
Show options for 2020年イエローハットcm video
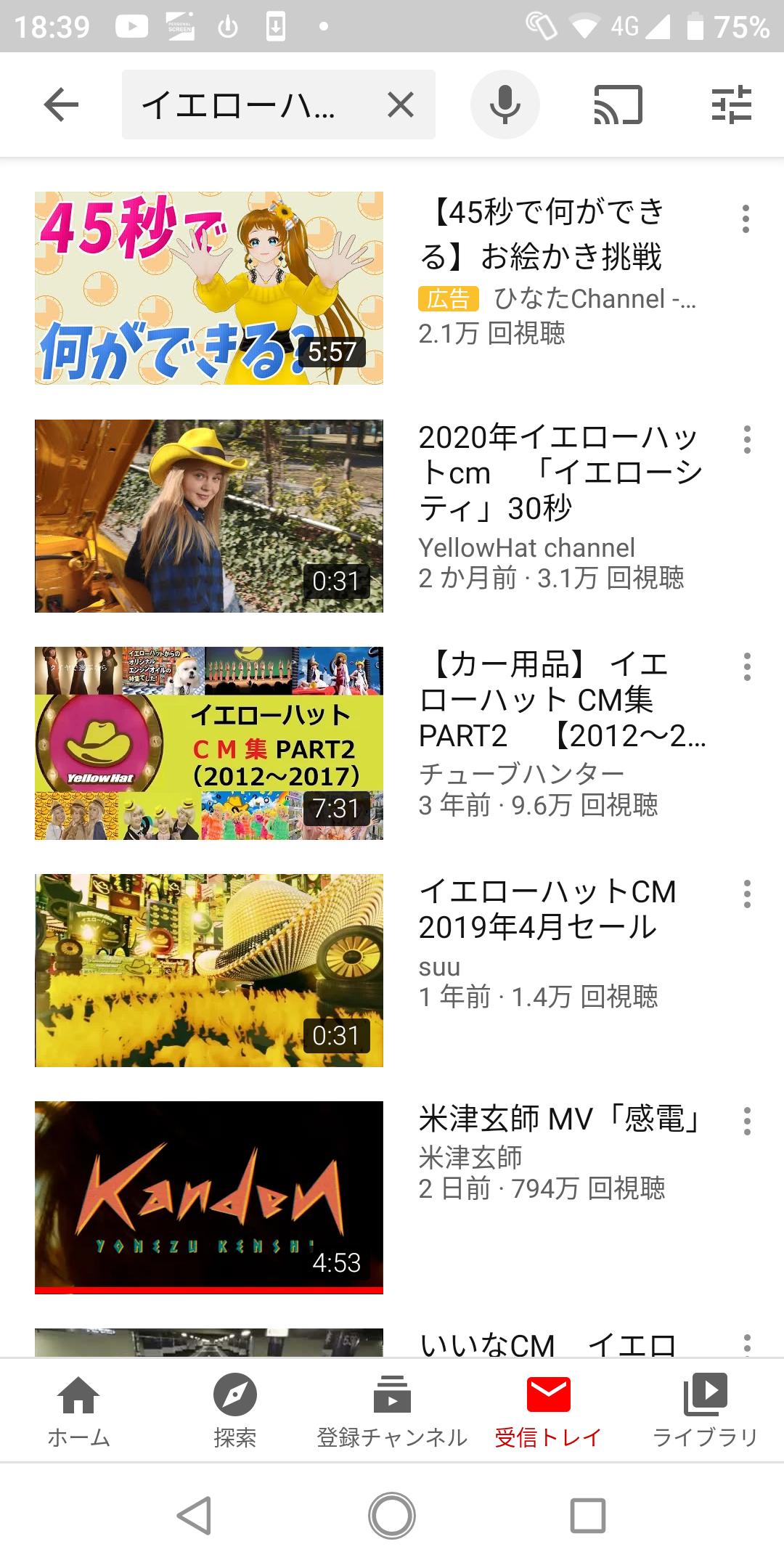[746, 440]
